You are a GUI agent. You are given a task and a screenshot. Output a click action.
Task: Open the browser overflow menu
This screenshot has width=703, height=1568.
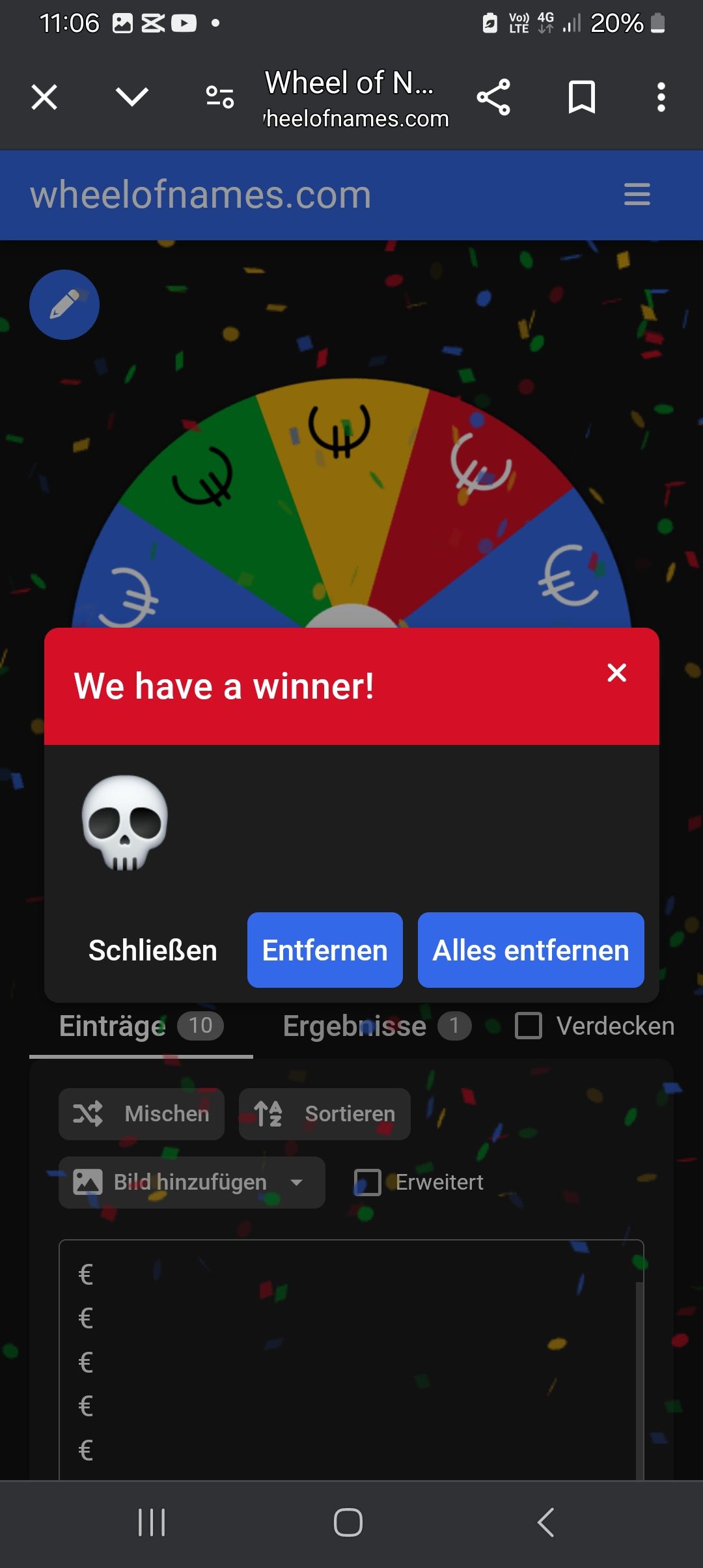coord(661,98)
